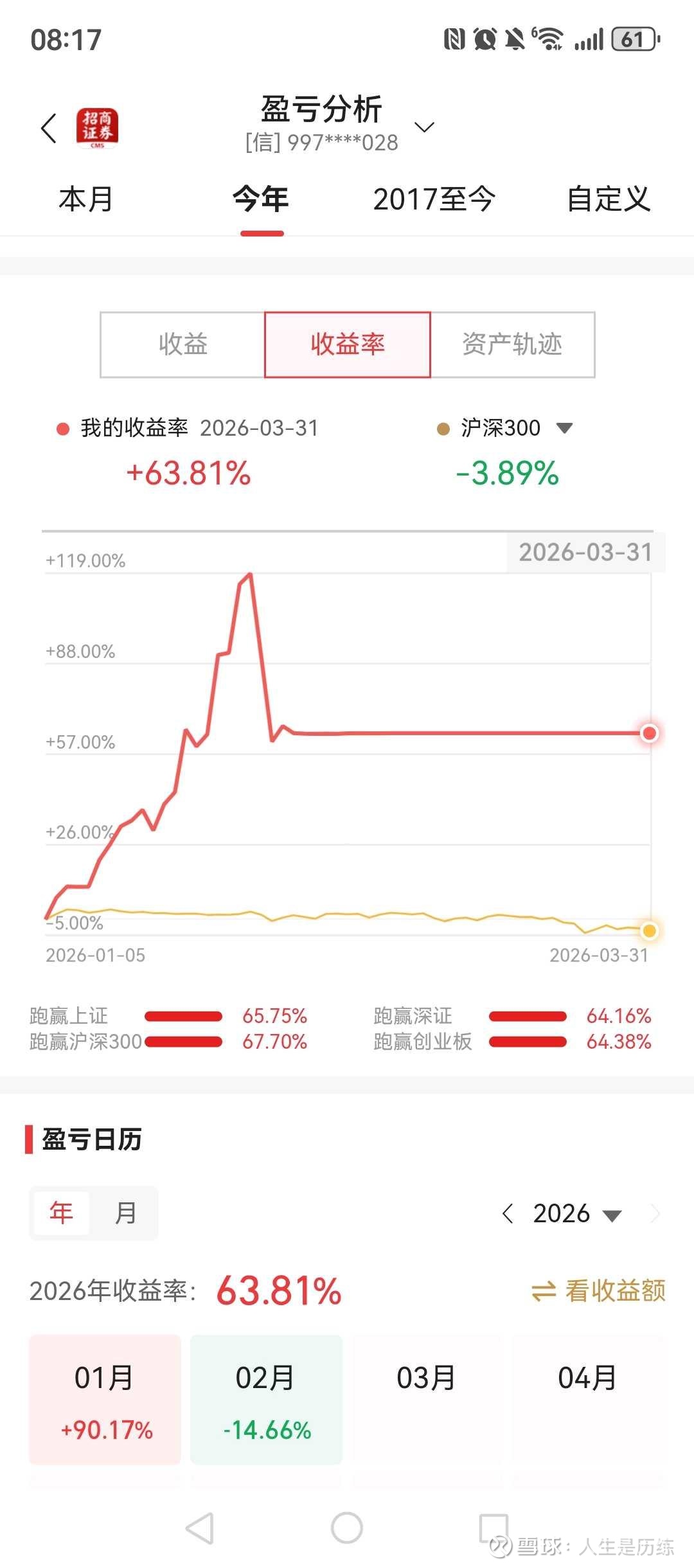Select the 2017至今 tab
Viewport: 694px width, 1568px height.
pyautogui.click(x=434, y=199)
